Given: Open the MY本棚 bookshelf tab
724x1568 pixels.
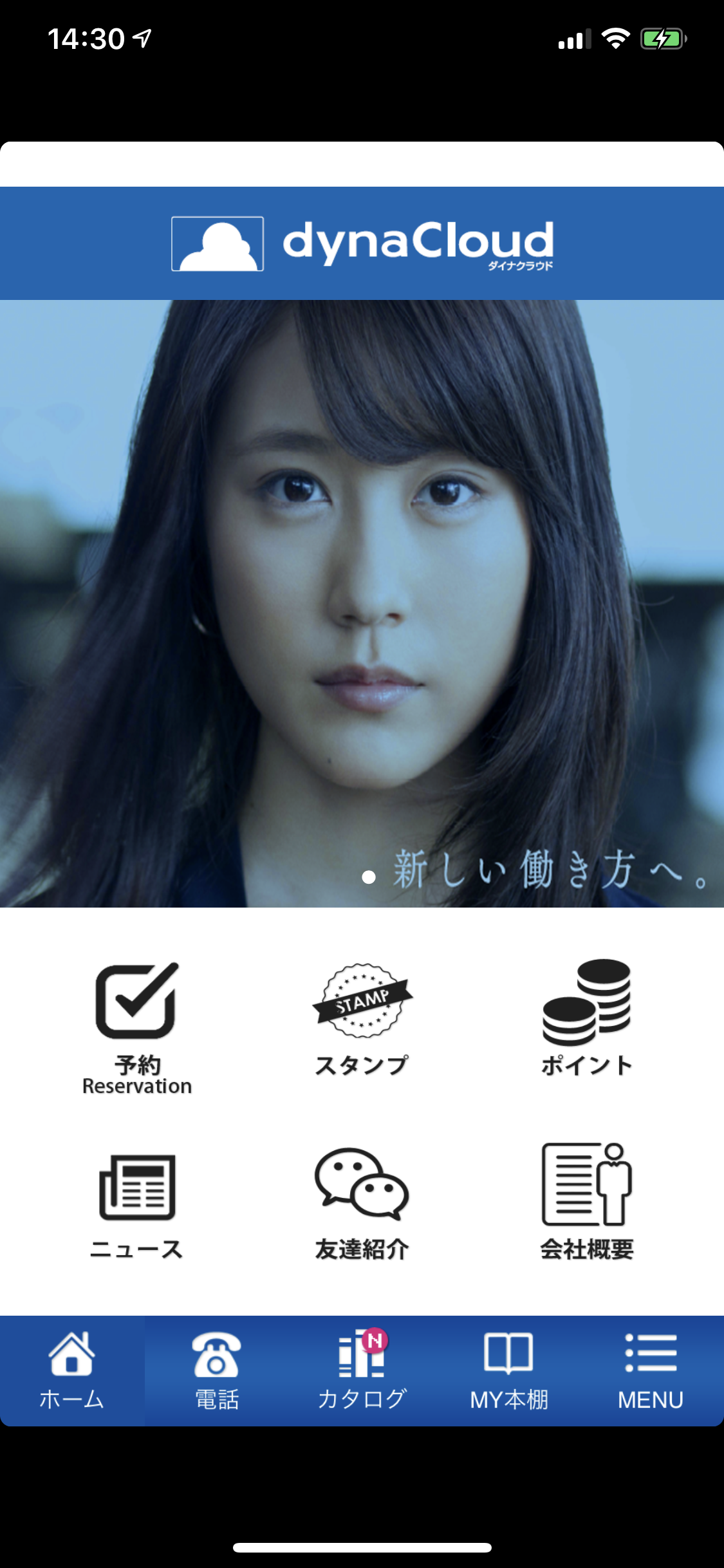Looking at the screenshot, I should click(508, 1370).
